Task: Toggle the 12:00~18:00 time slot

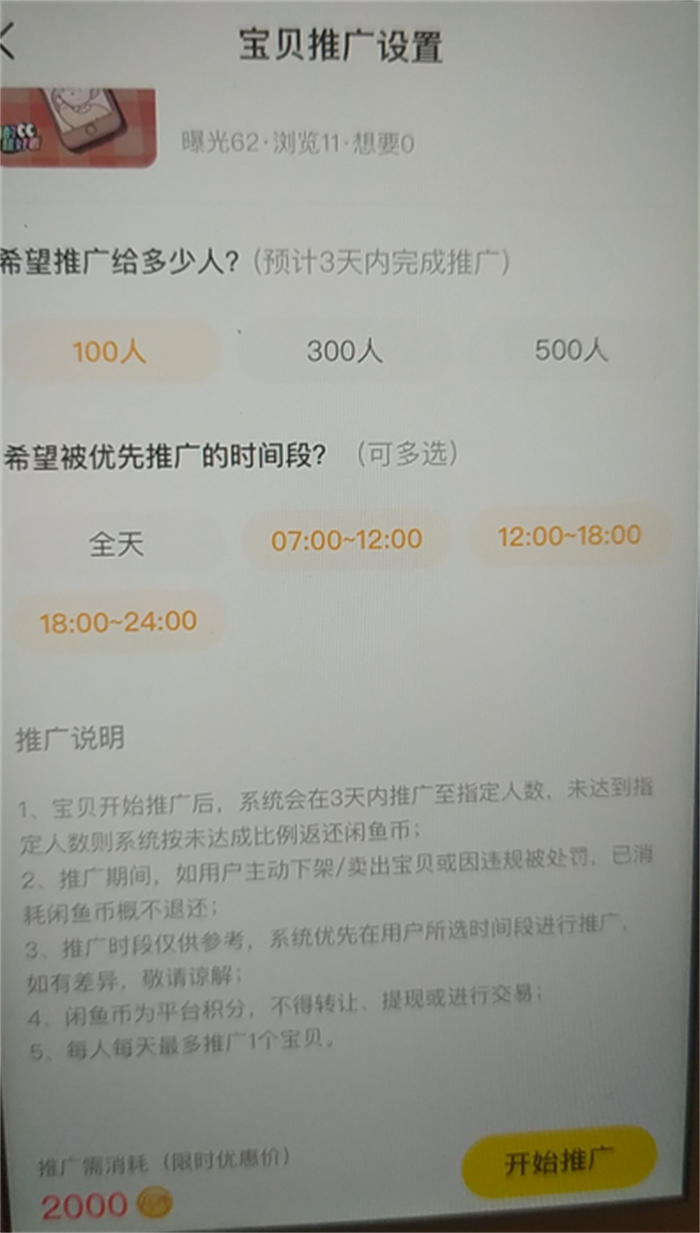Action: click(570, 535)
